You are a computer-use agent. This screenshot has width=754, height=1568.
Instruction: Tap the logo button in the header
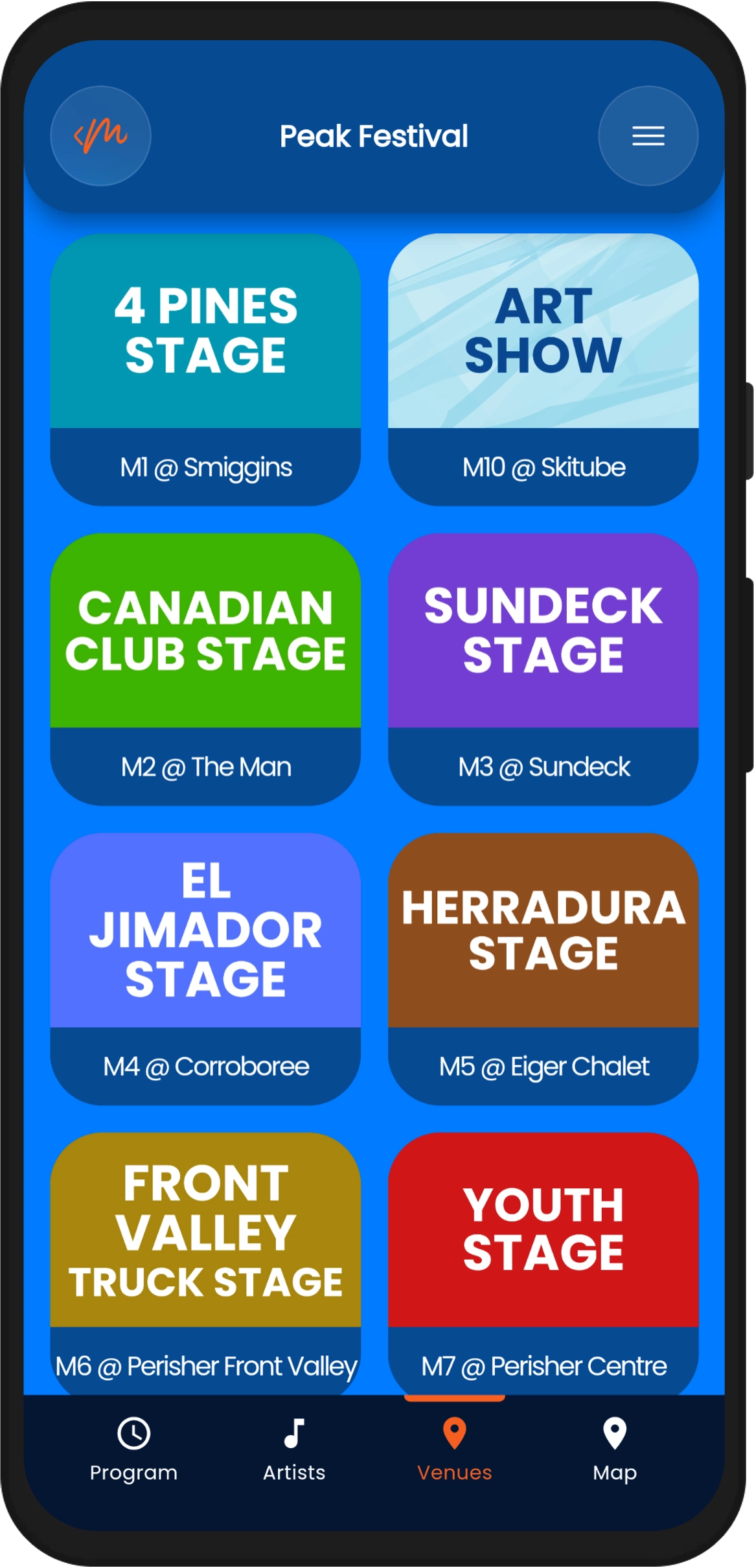click(x=100, y=136)
